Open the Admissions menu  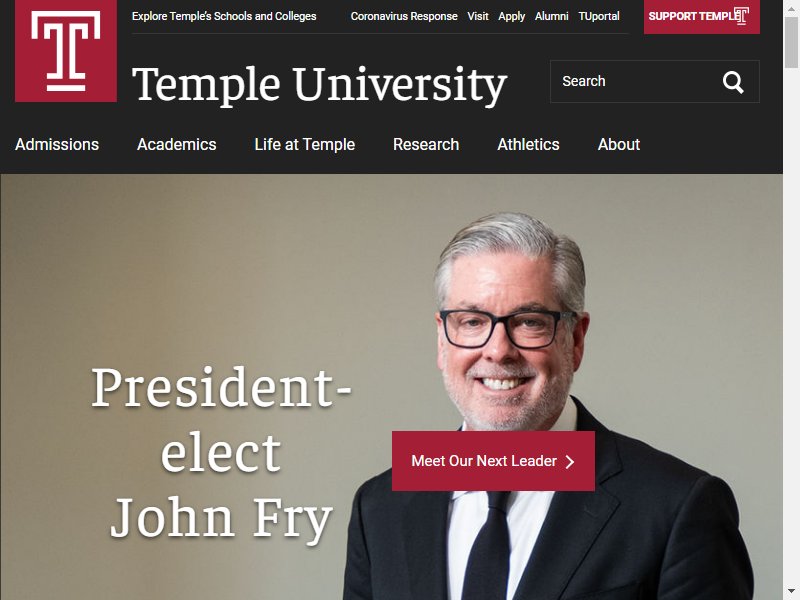[x=57, y=144]
